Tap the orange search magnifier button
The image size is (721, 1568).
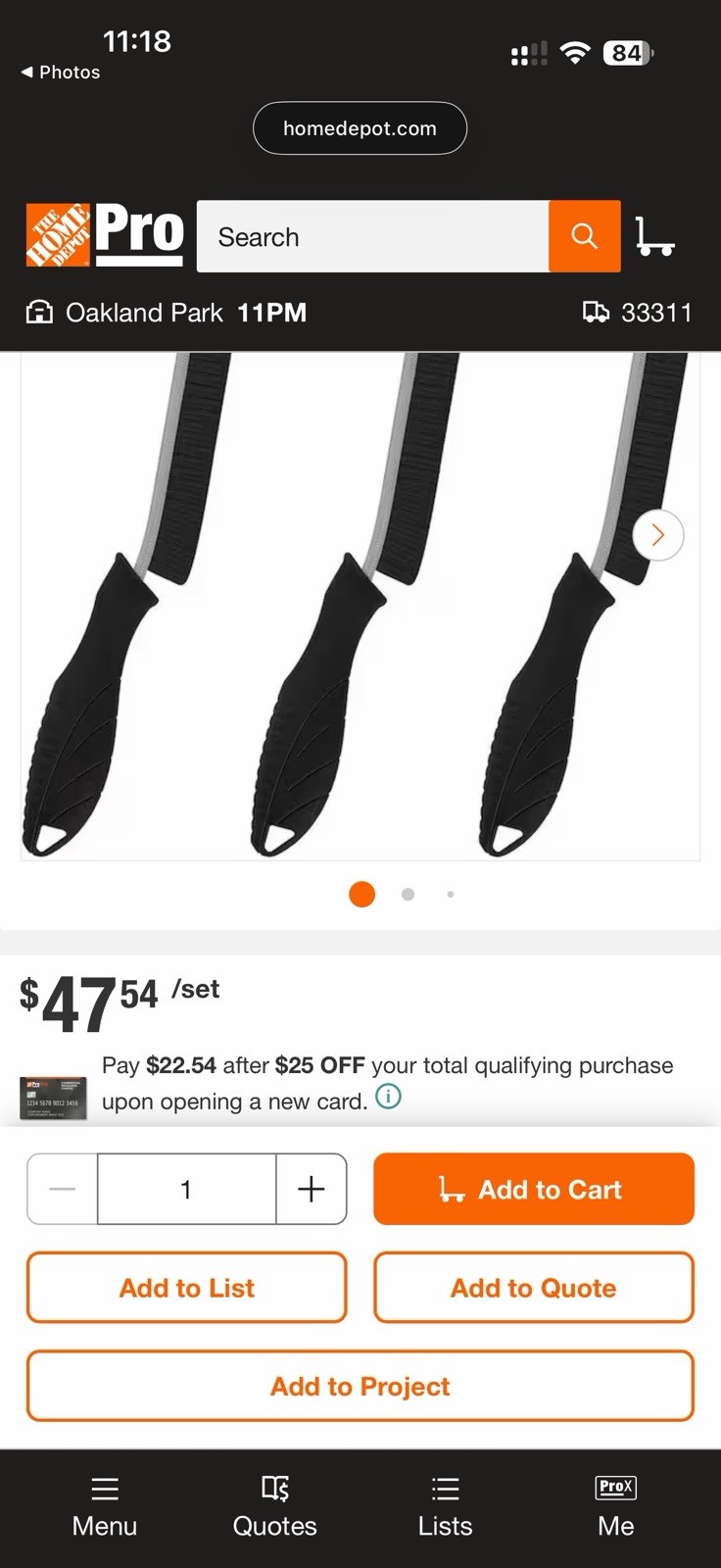[584, 236]
